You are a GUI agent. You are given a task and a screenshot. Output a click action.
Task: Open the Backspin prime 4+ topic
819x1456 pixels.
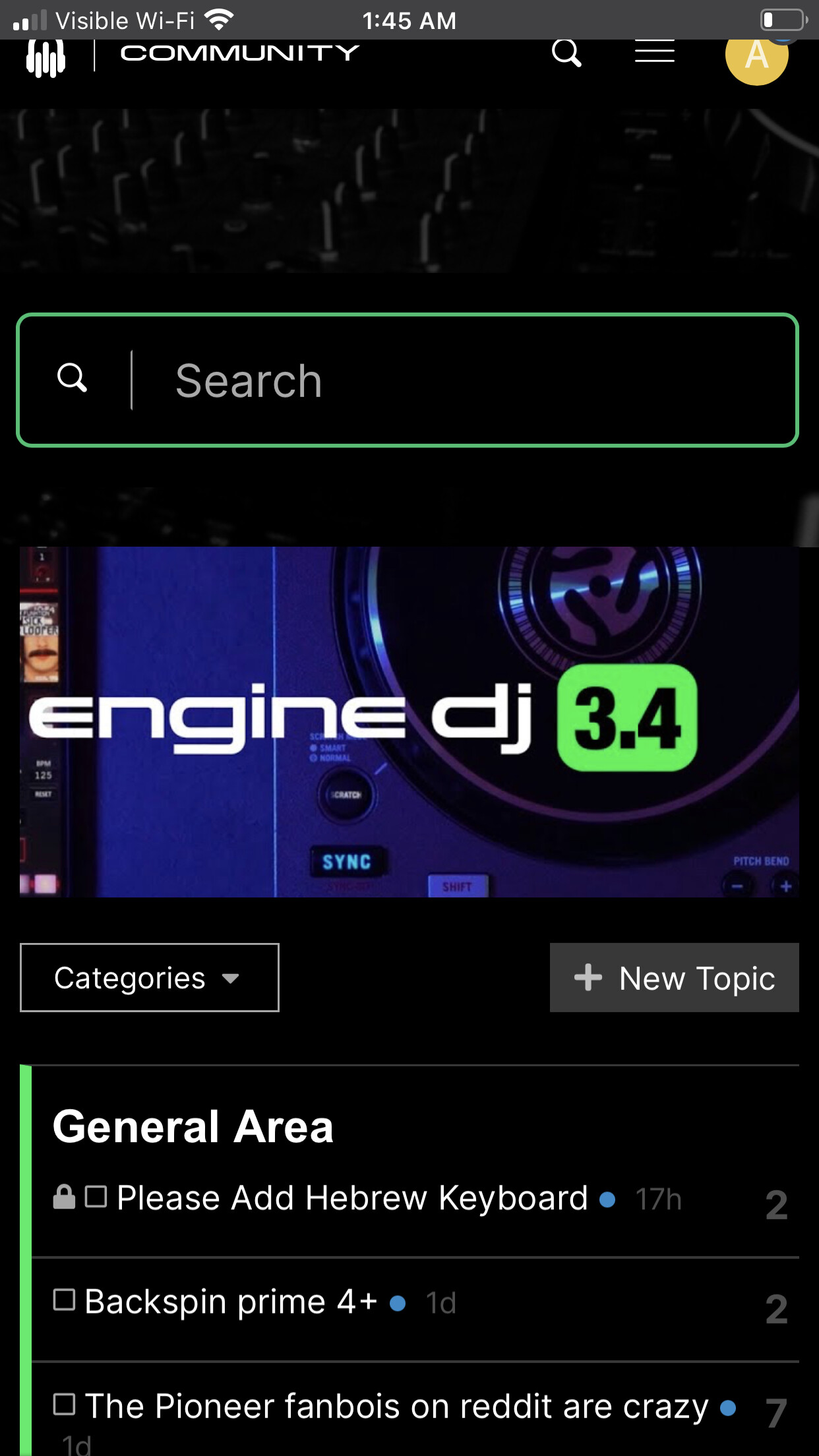[x=231, y=1302]
